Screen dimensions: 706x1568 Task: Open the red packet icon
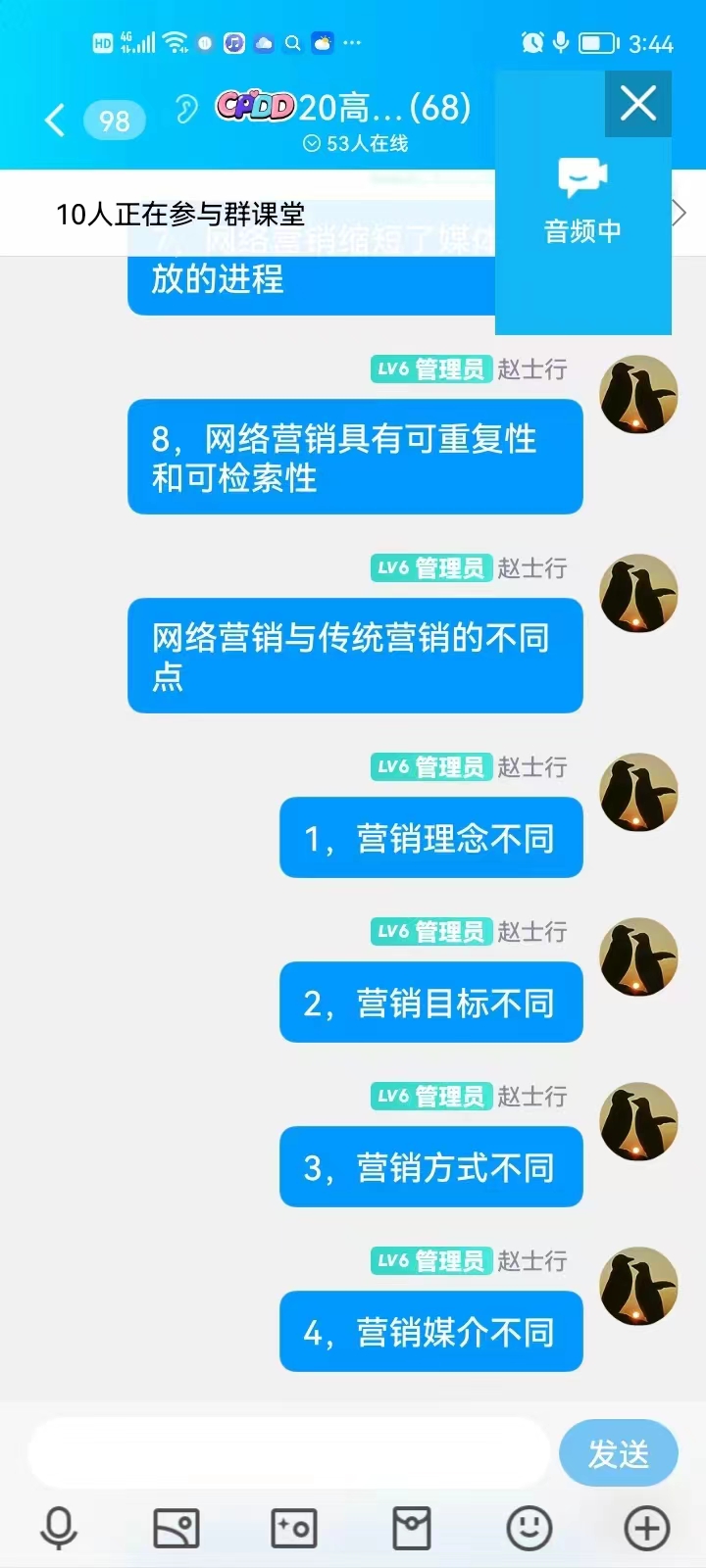click(x=412, y=1528)
